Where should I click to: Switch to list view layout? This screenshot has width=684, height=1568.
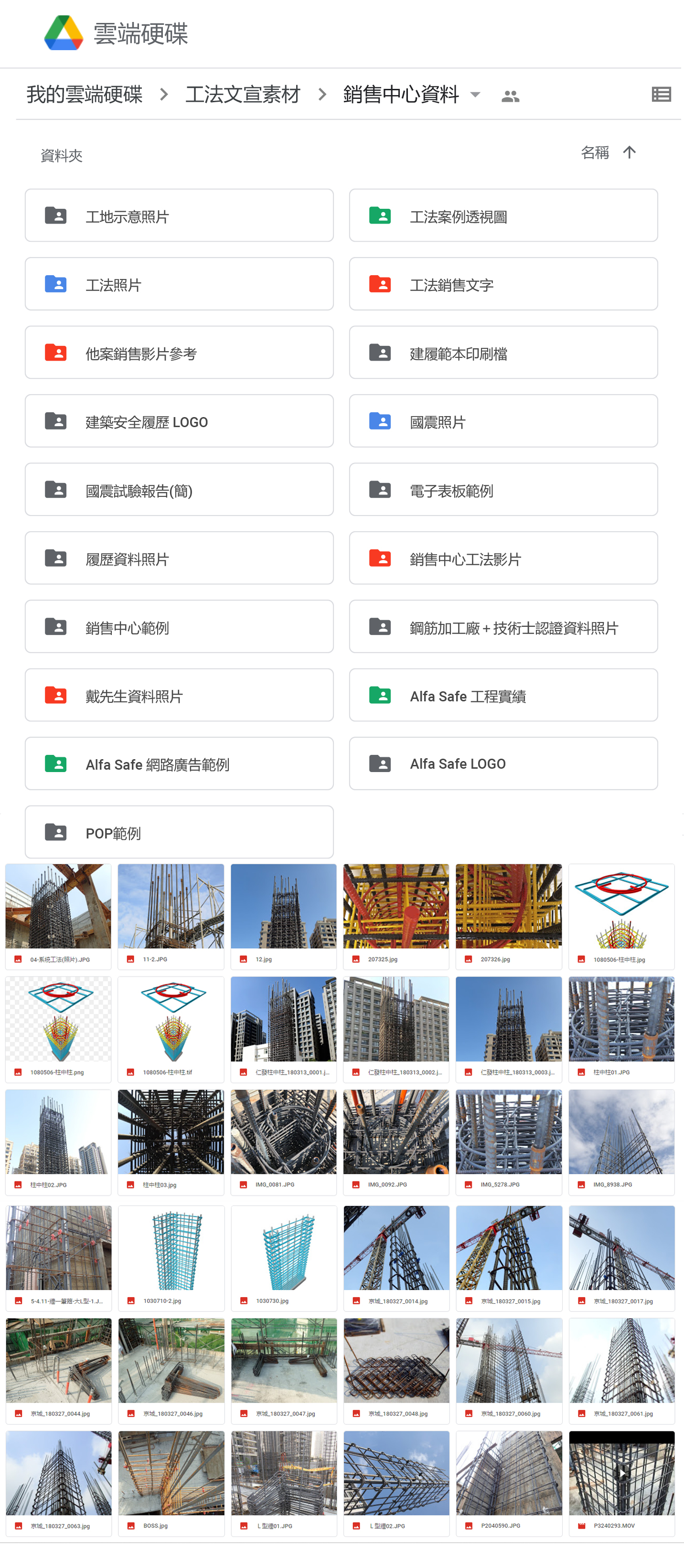click(x=661, y=94)
